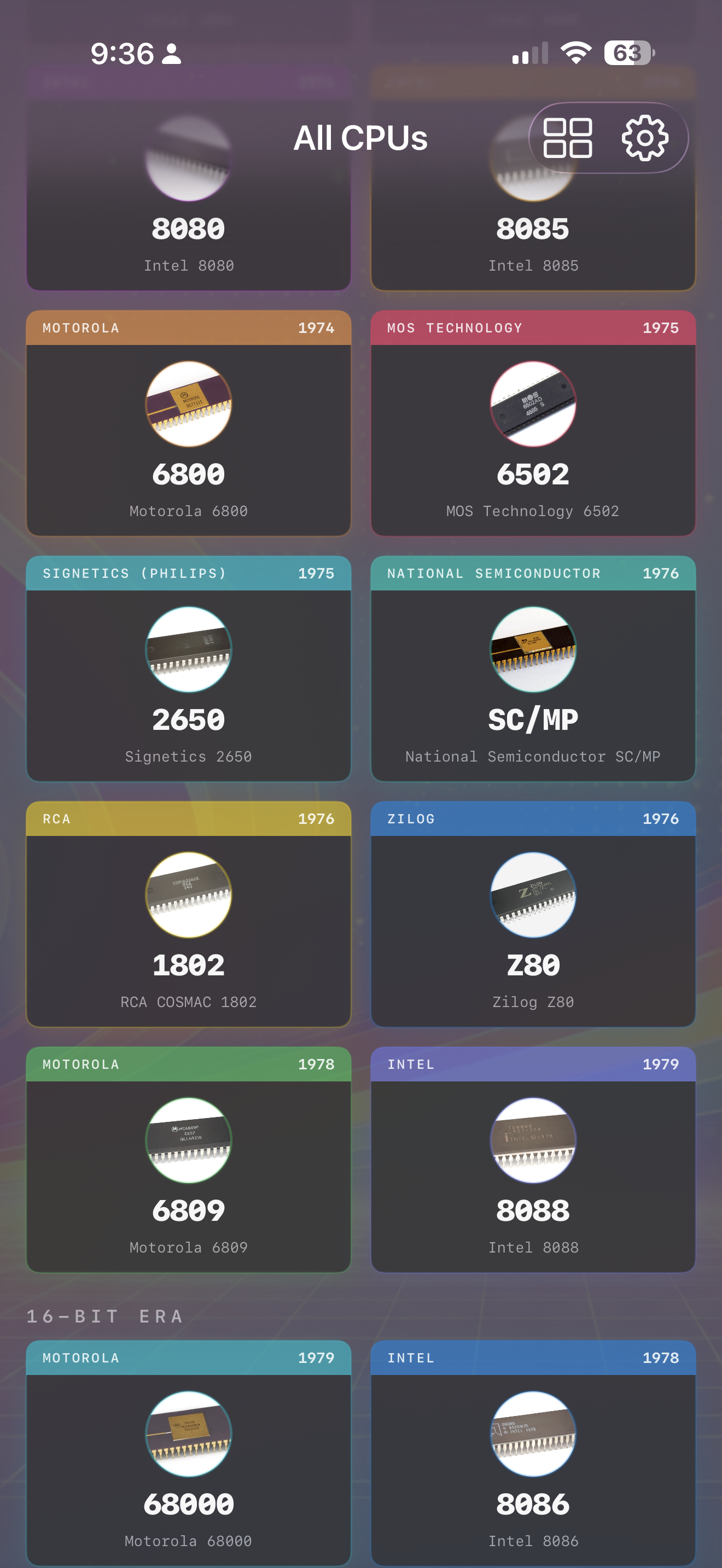Open the Intel 8080 card
This screenshot has height=1568, width=722.
(188, 237)
